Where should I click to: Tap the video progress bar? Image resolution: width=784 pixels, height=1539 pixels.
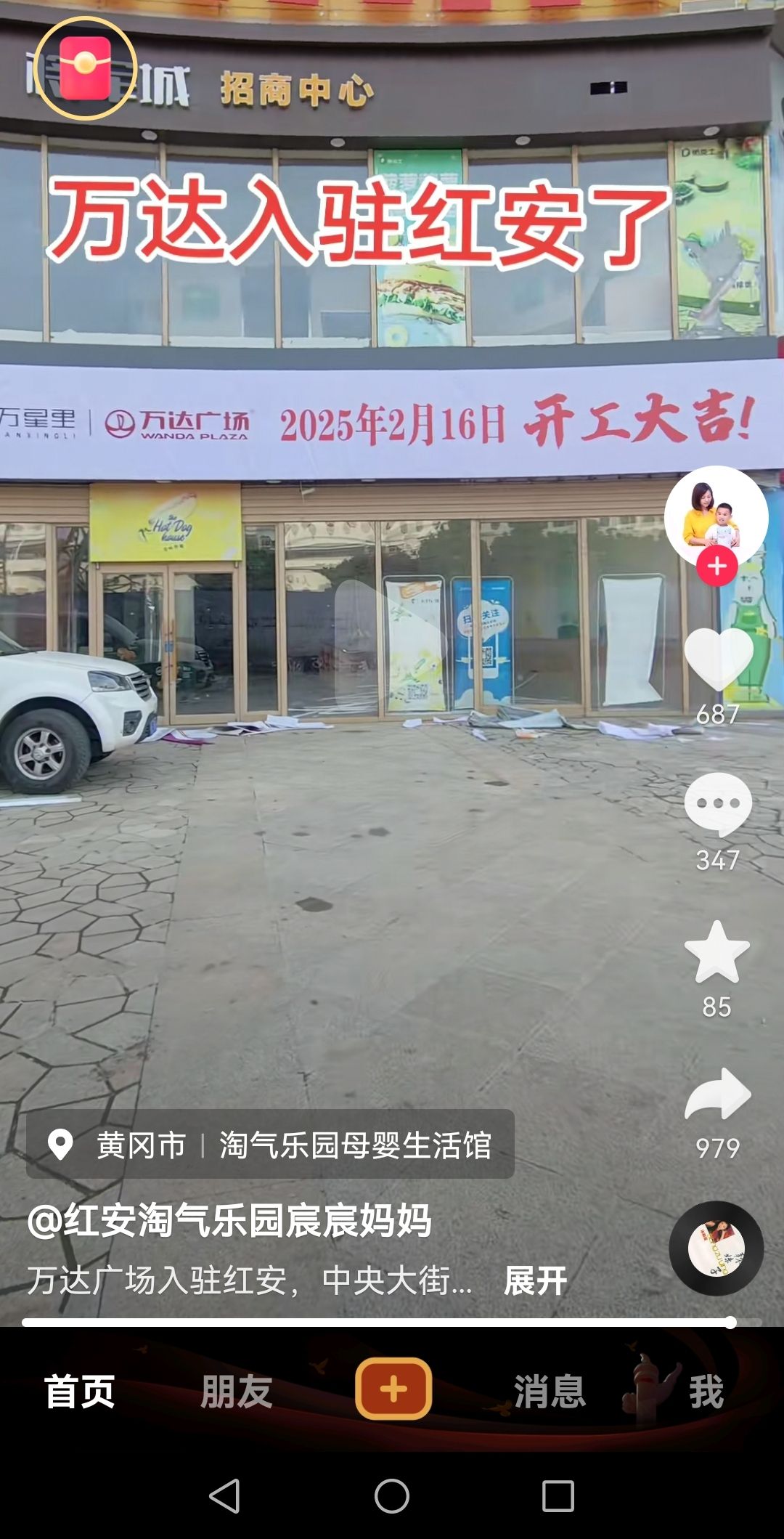point(377,1323)
